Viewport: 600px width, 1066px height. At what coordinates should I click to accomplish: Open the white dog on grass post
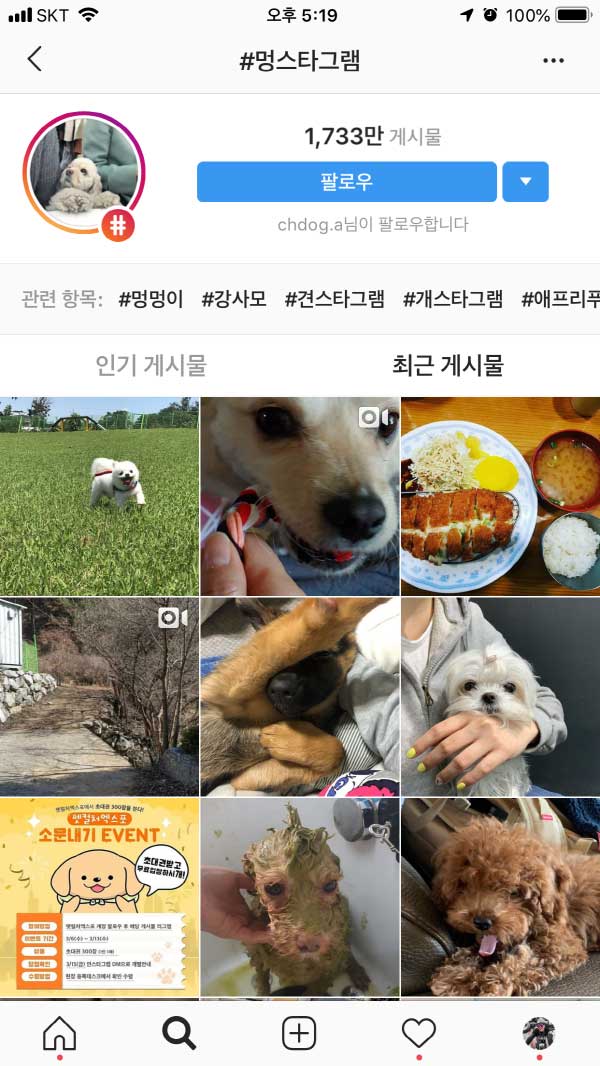click(99, 495)
